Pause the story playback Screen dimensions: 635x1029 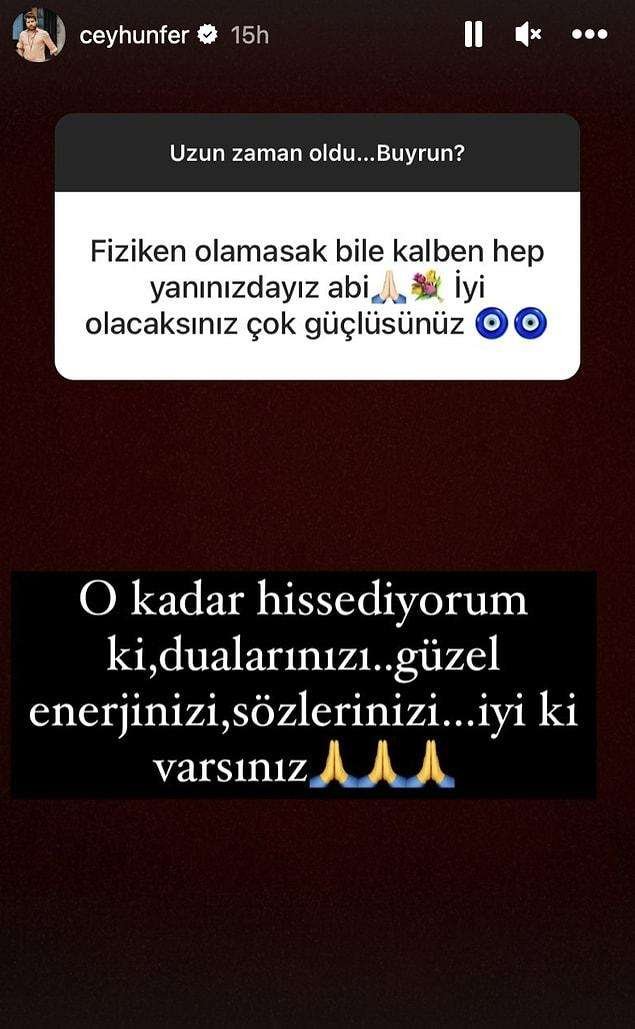click(x=473, y=35)
